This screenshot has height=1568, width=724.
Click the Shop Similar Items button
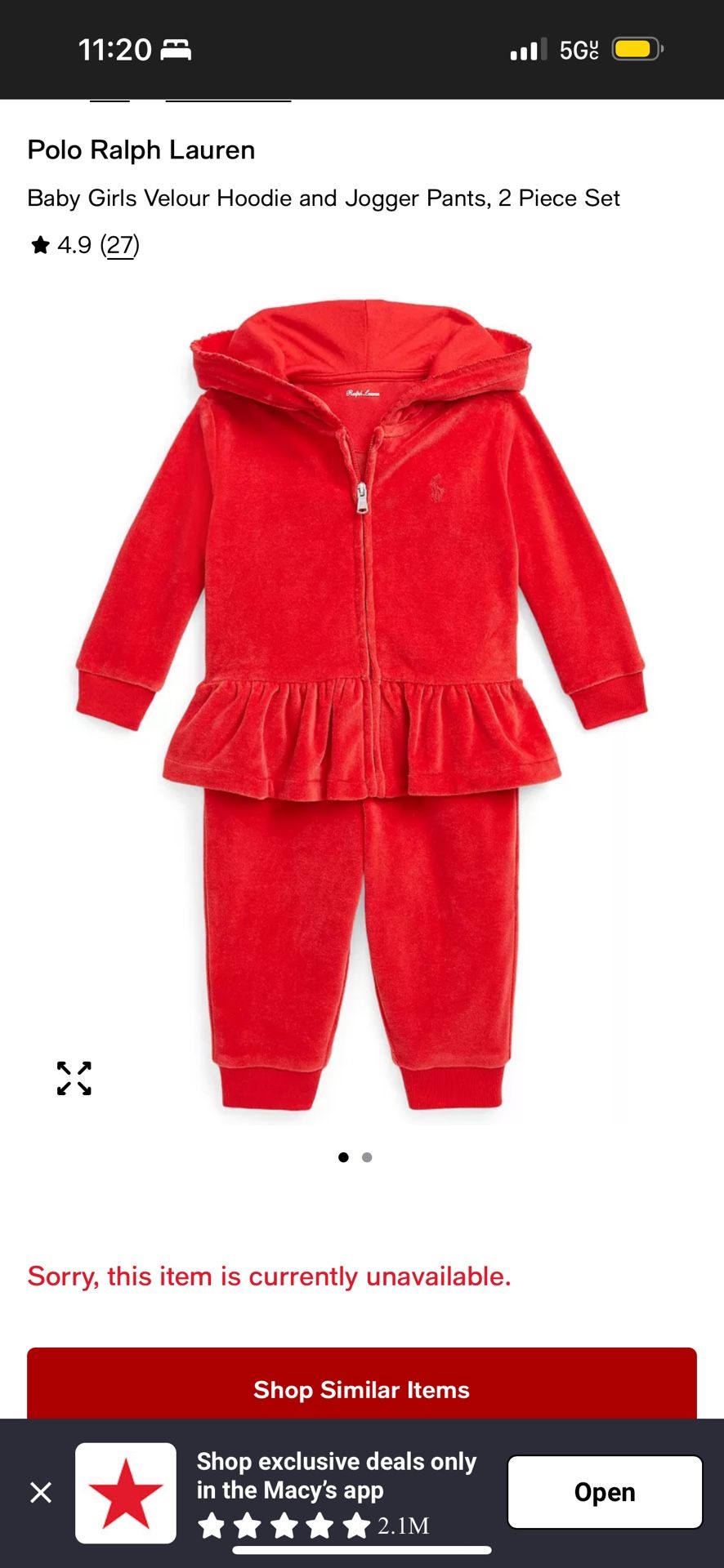pos(361,1390)
